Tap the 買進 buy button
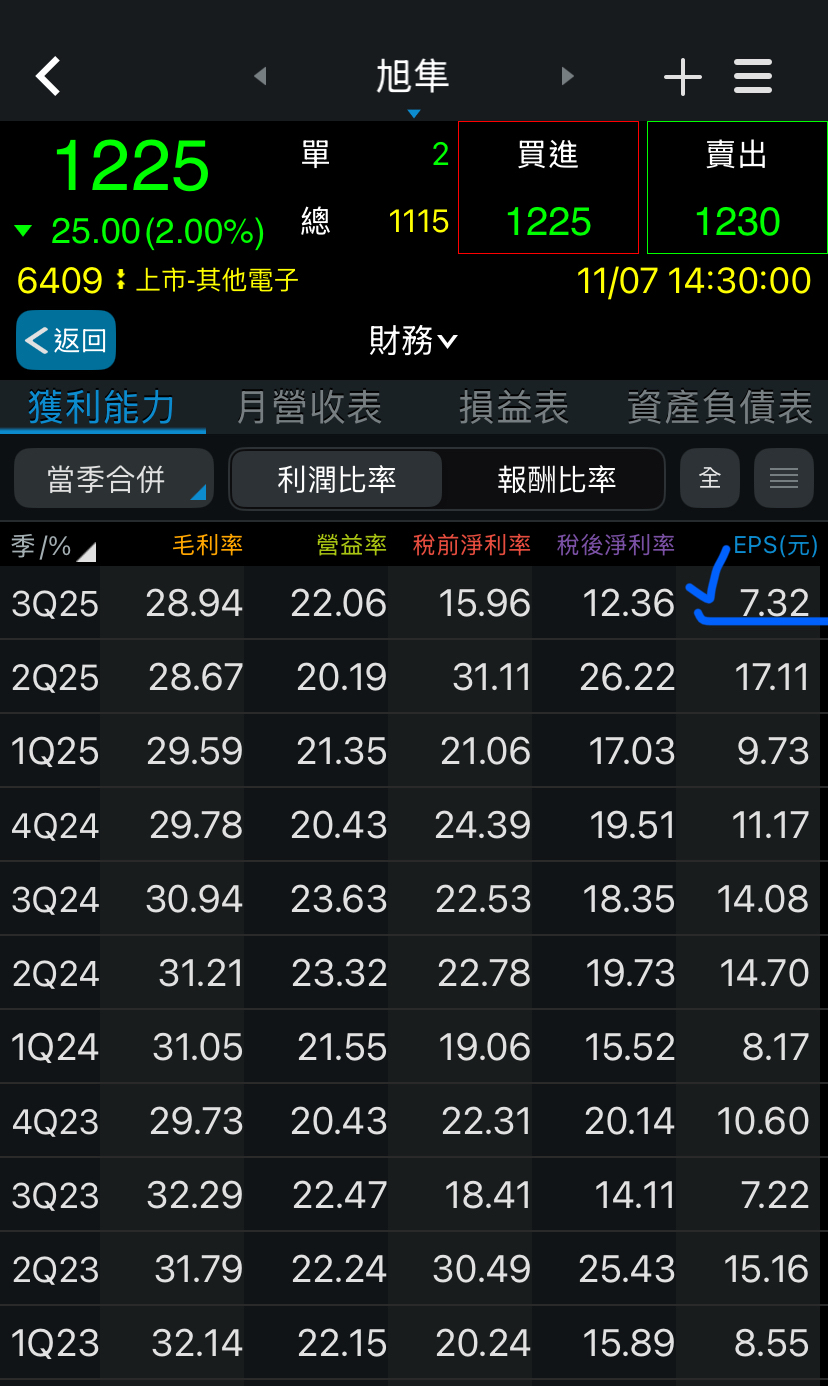The height and width of the screenshot is (1386, 828). (548, 188)
